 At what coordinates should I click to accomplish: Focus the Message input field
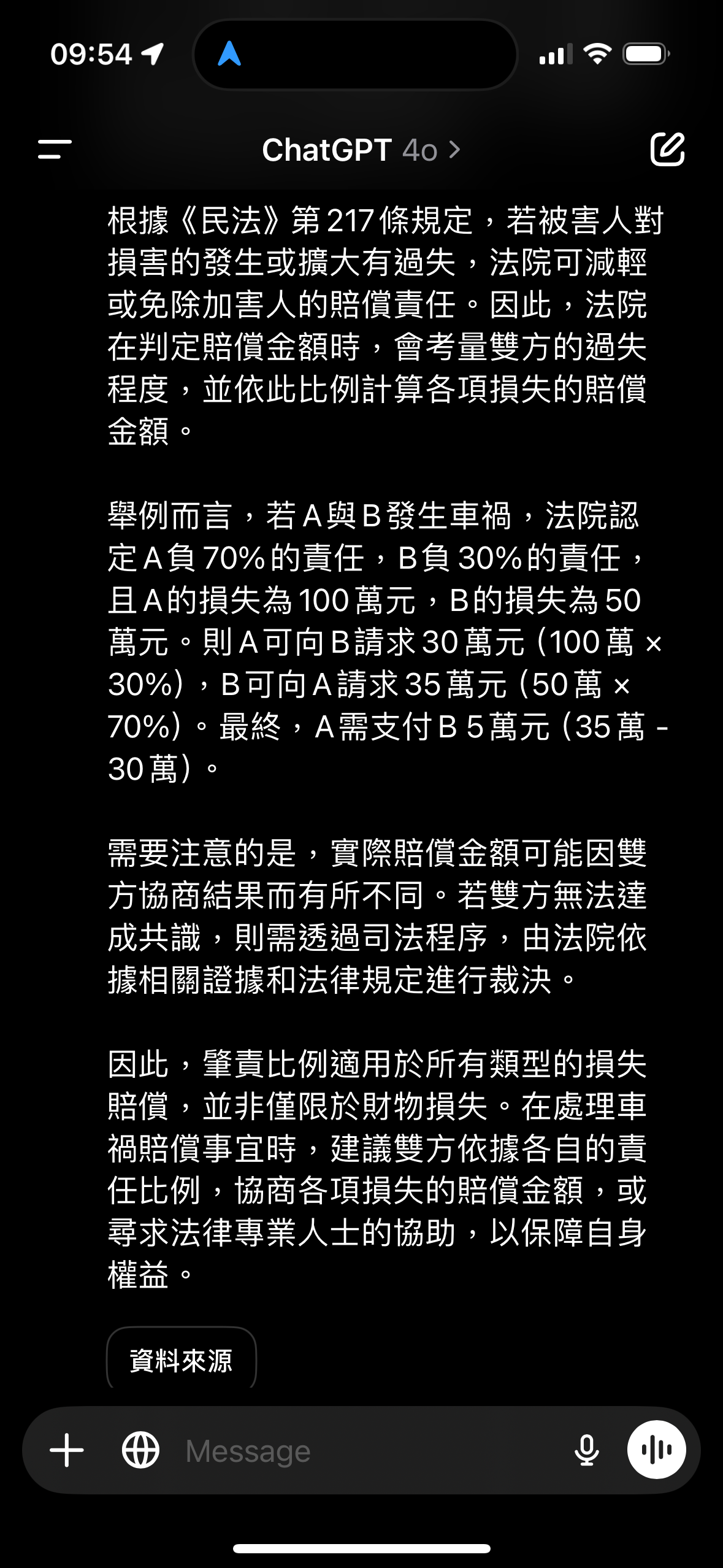tap(368, 1451)
